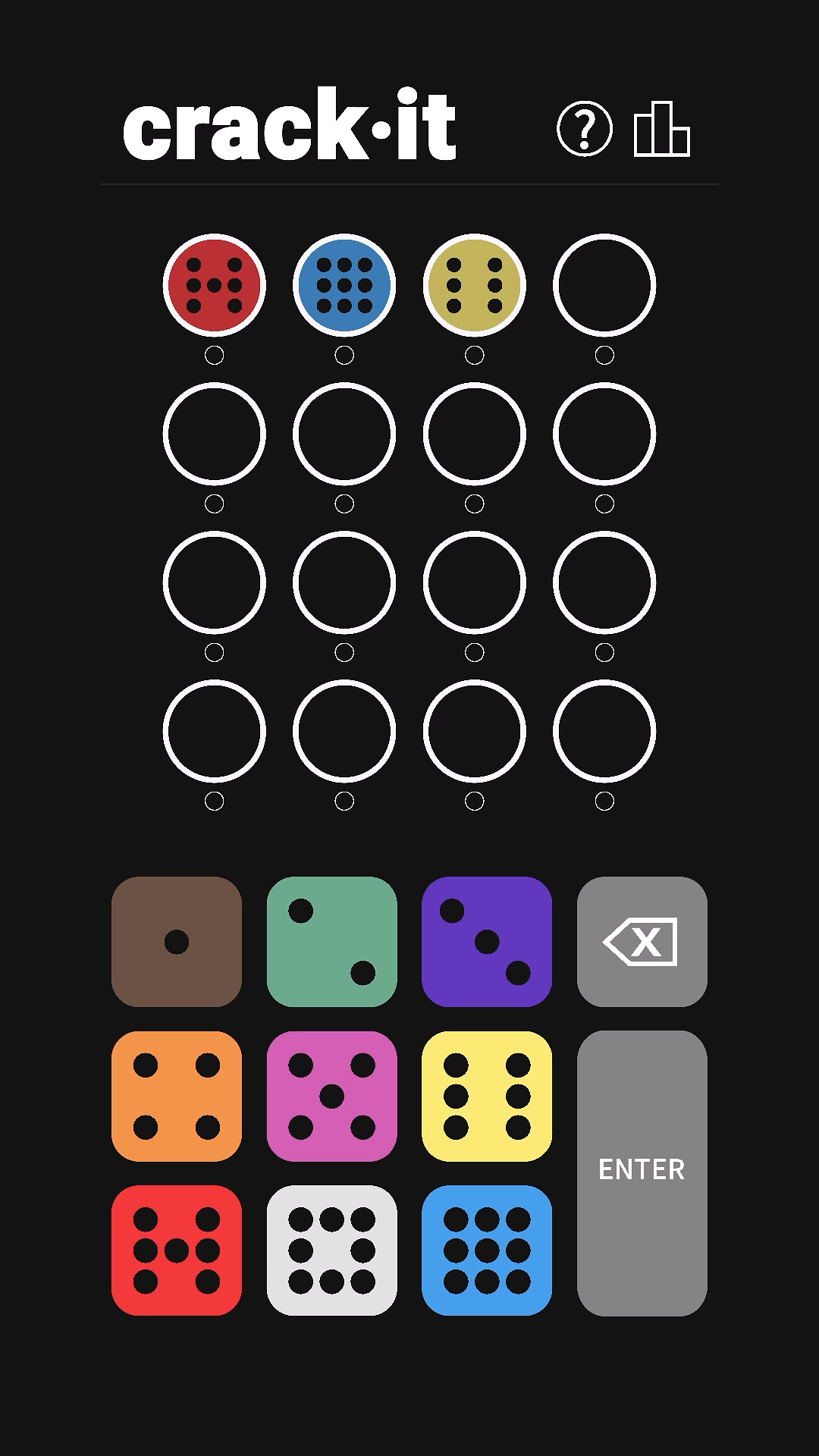The width and height of the screenshot is (819, 1456).
Task: Open the help question mark icon
Action: (584, 130)
